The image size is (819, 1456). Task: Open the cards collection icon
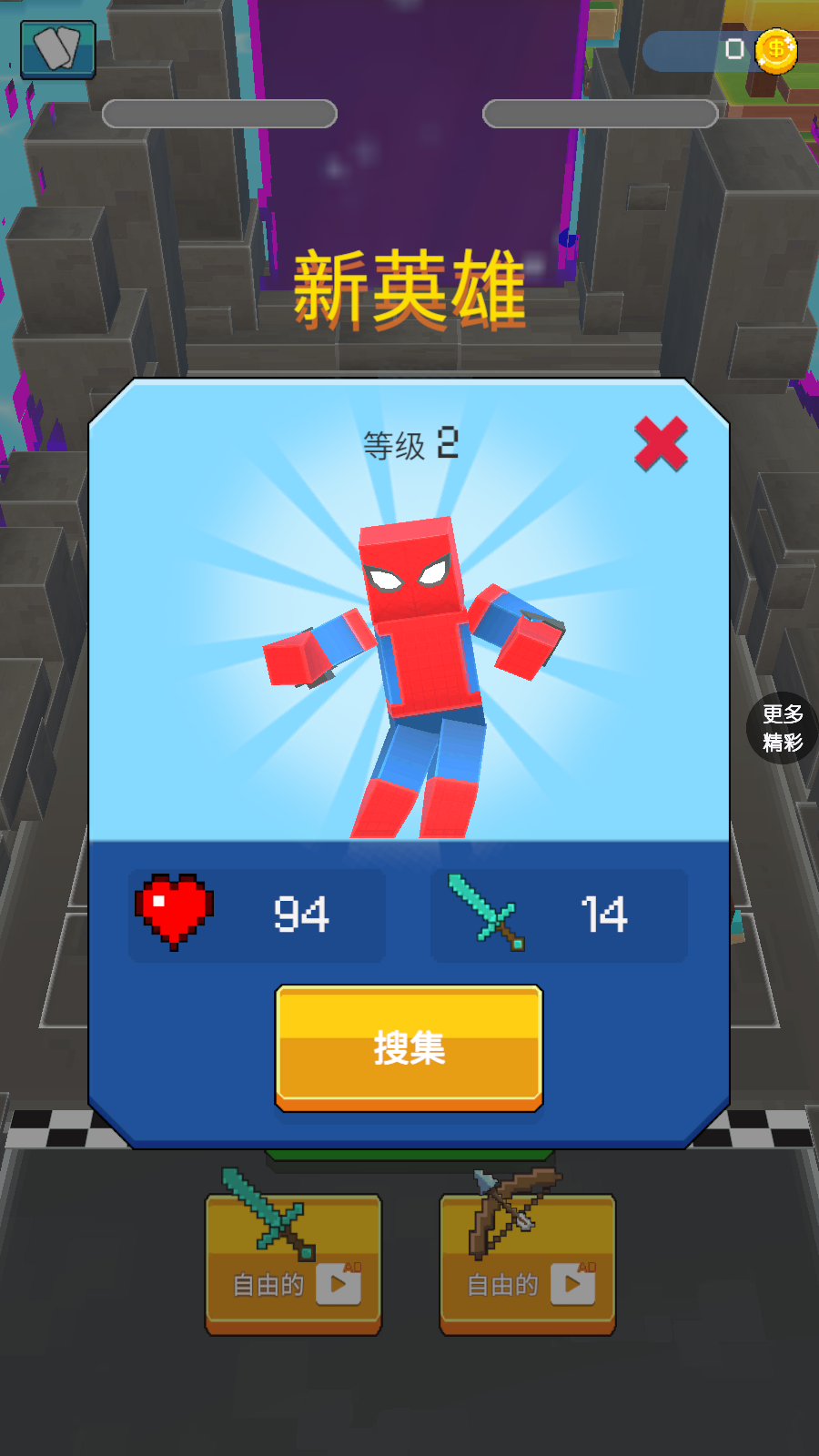pyautogui.click(x=58, y=49)
